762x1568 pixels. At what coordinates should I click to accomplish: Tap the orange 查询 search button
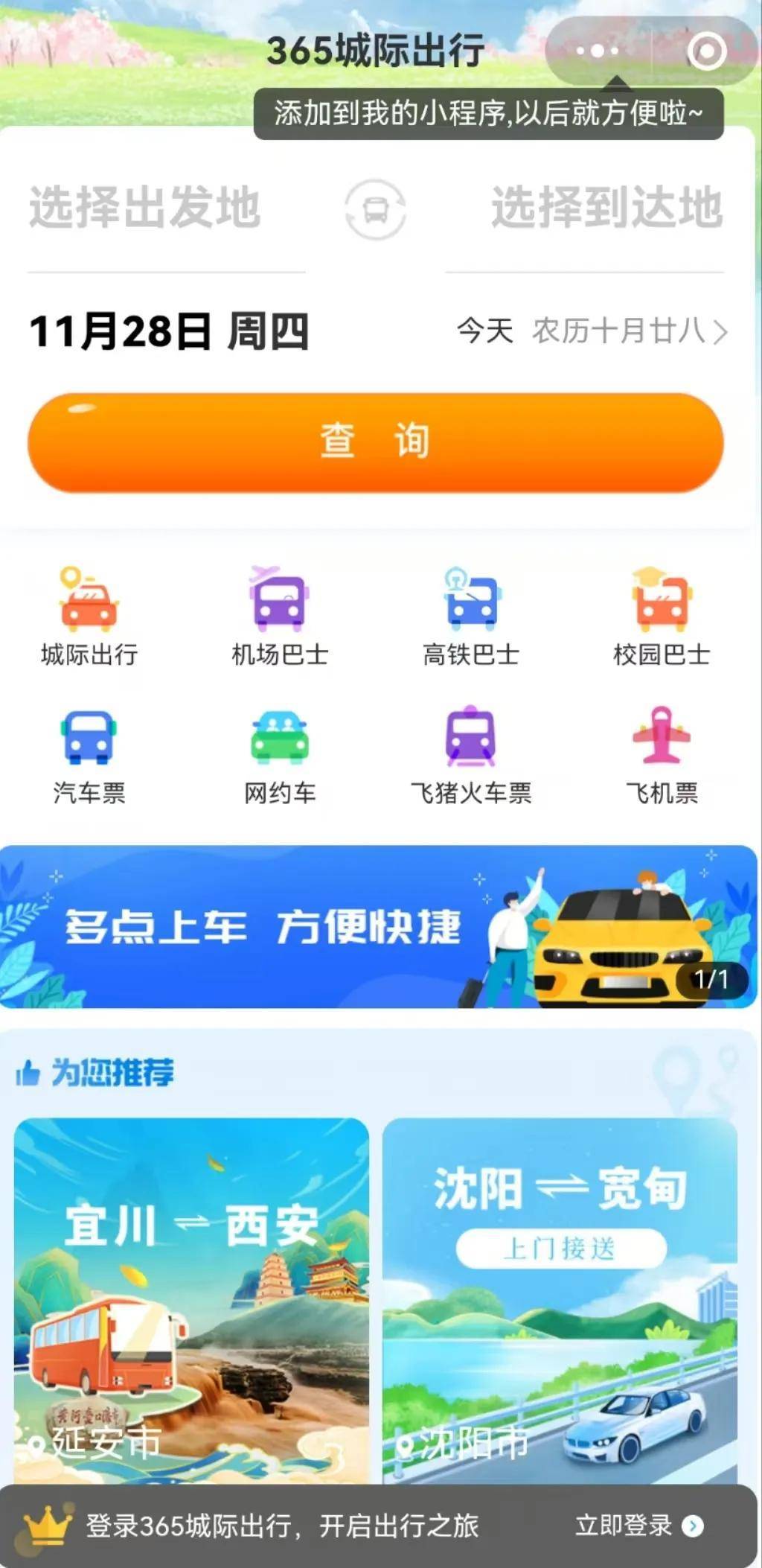tap(376, 442)
